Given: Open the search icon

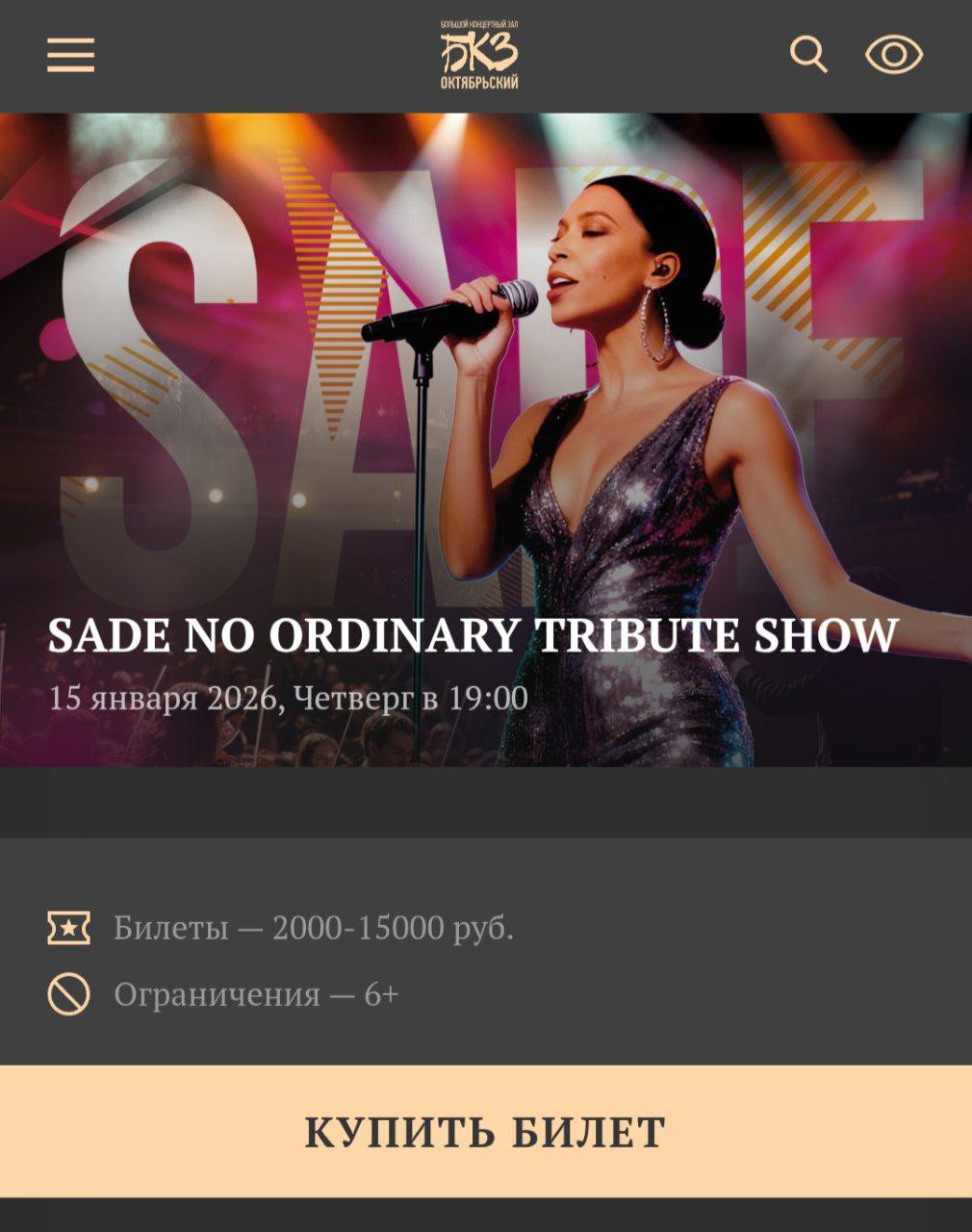Looking at the screenshot, I should [x=808, y=55].
